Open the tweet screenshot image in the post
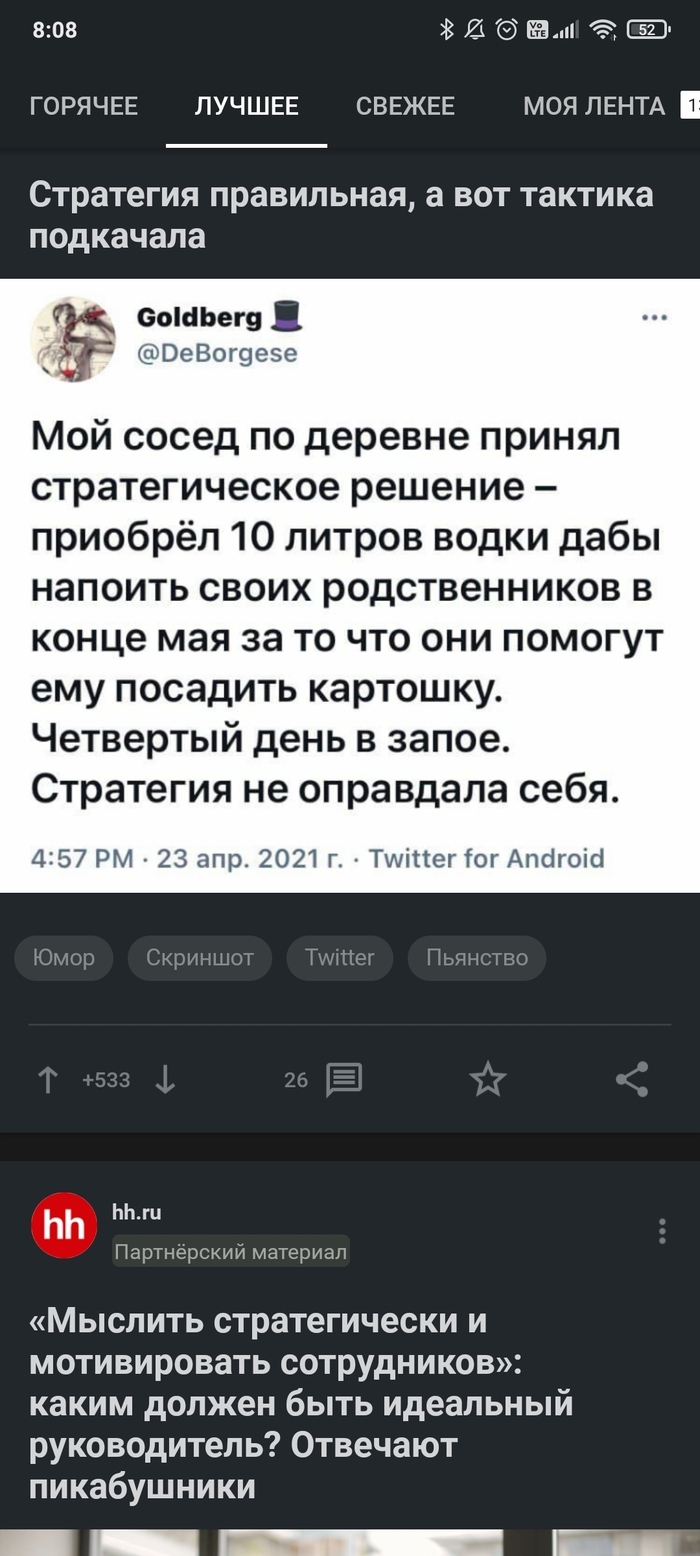 click(350, 585)
